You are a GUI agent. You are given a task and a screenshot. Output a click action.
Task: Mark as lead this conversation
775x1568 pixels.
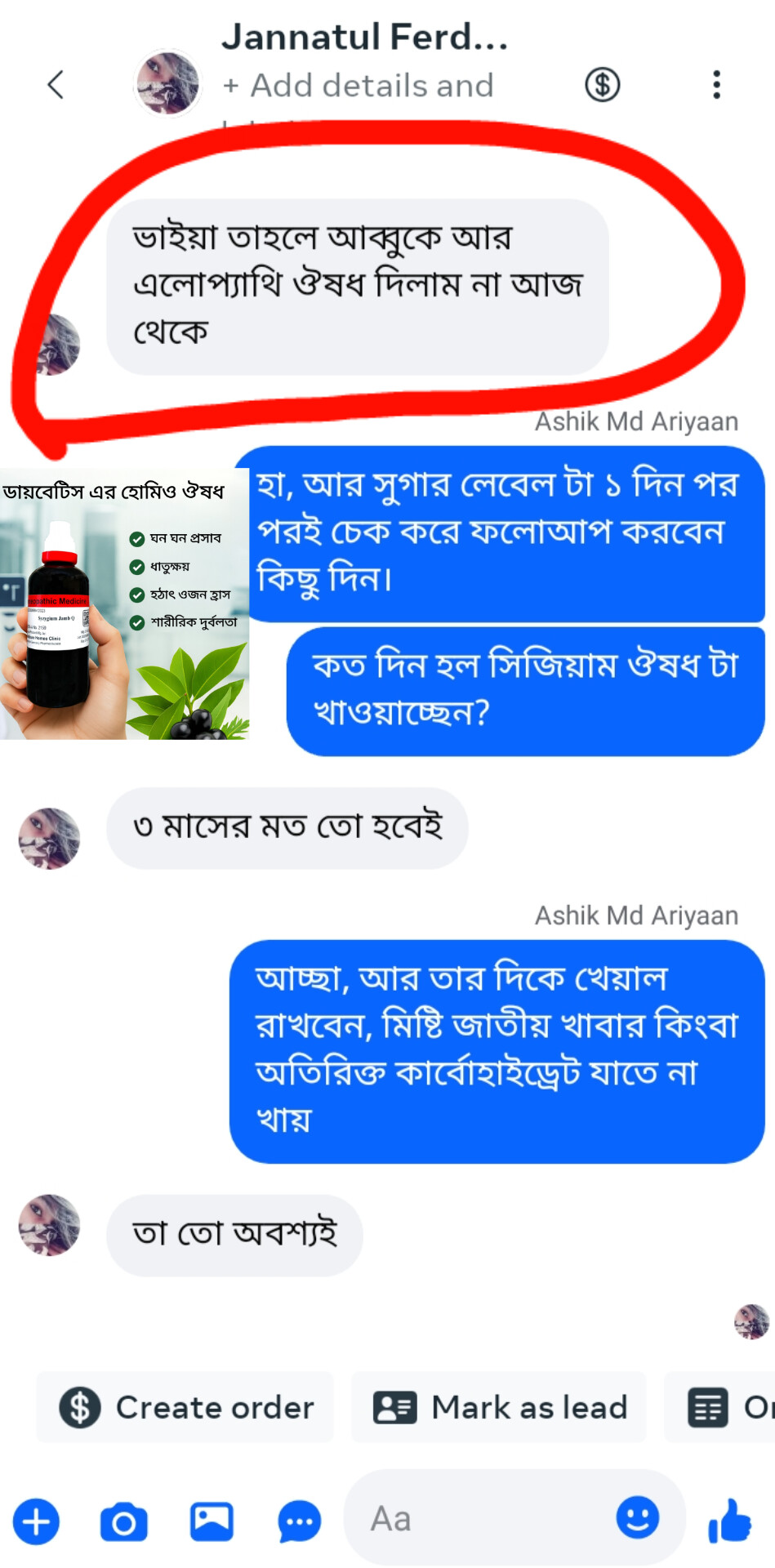[x=499, y=1407]
